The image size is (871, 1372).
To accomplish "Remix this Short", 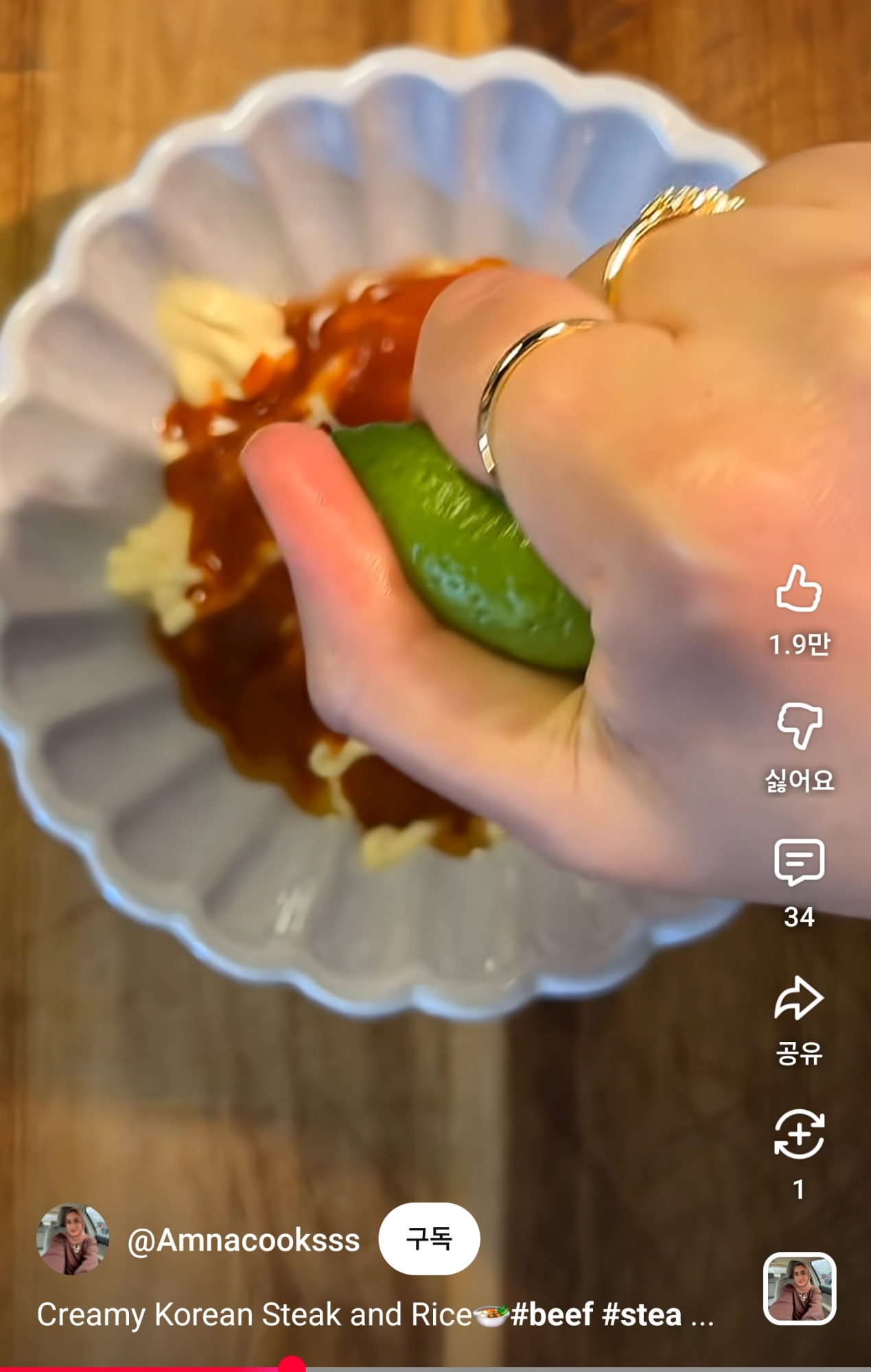I will pos(798,1135).
